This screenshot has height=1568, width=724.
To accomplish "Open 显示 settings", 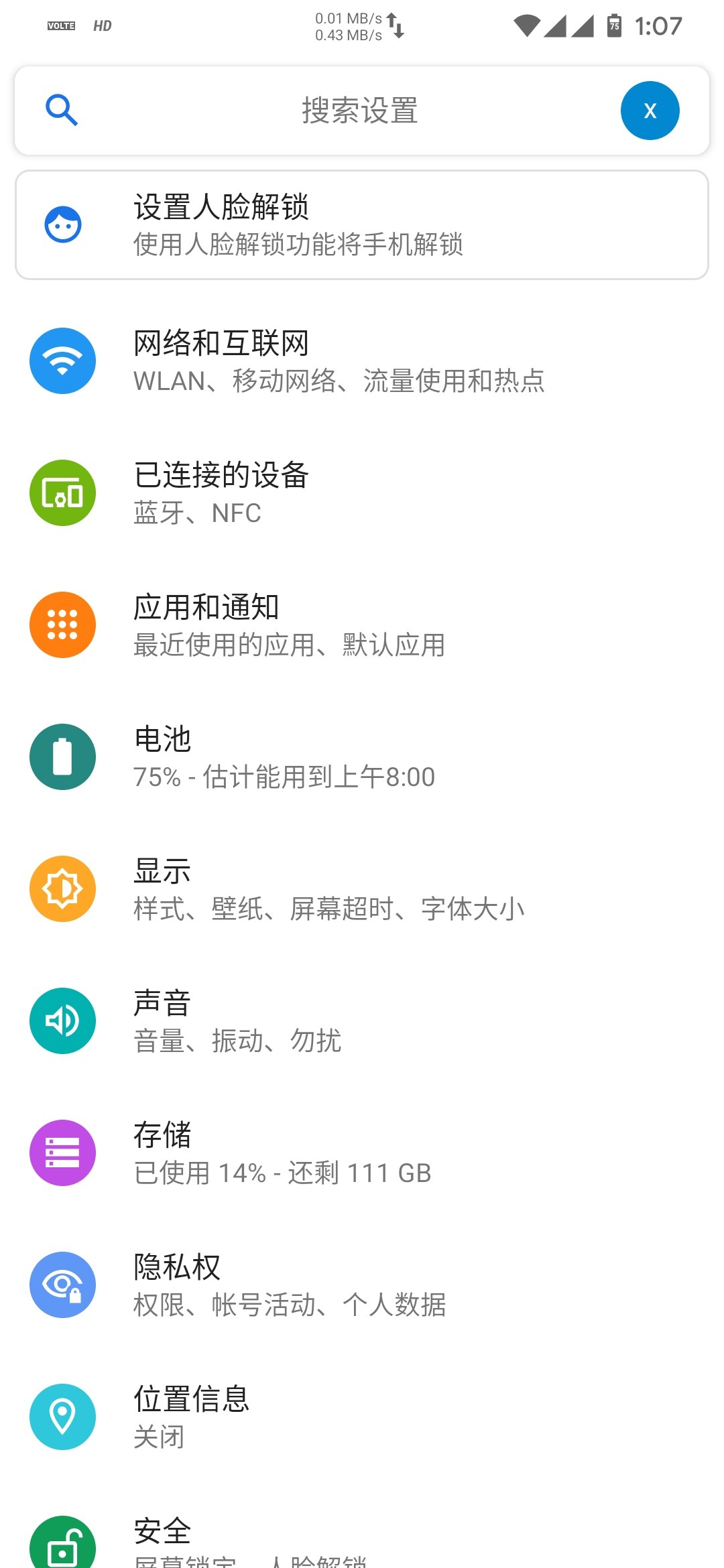I will [x=362, y=889].
